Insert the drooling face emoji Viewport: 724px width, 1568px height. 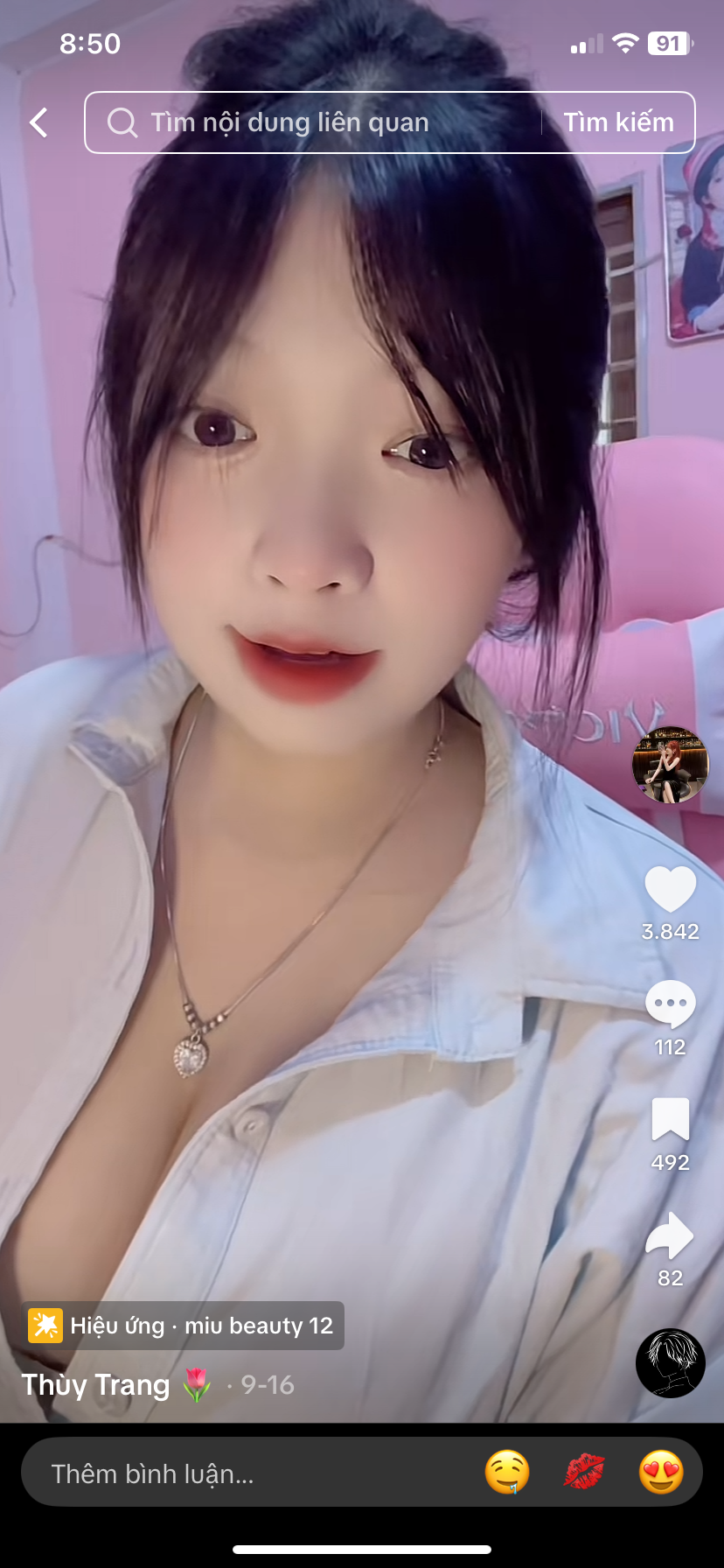(x=507, y=1473)
